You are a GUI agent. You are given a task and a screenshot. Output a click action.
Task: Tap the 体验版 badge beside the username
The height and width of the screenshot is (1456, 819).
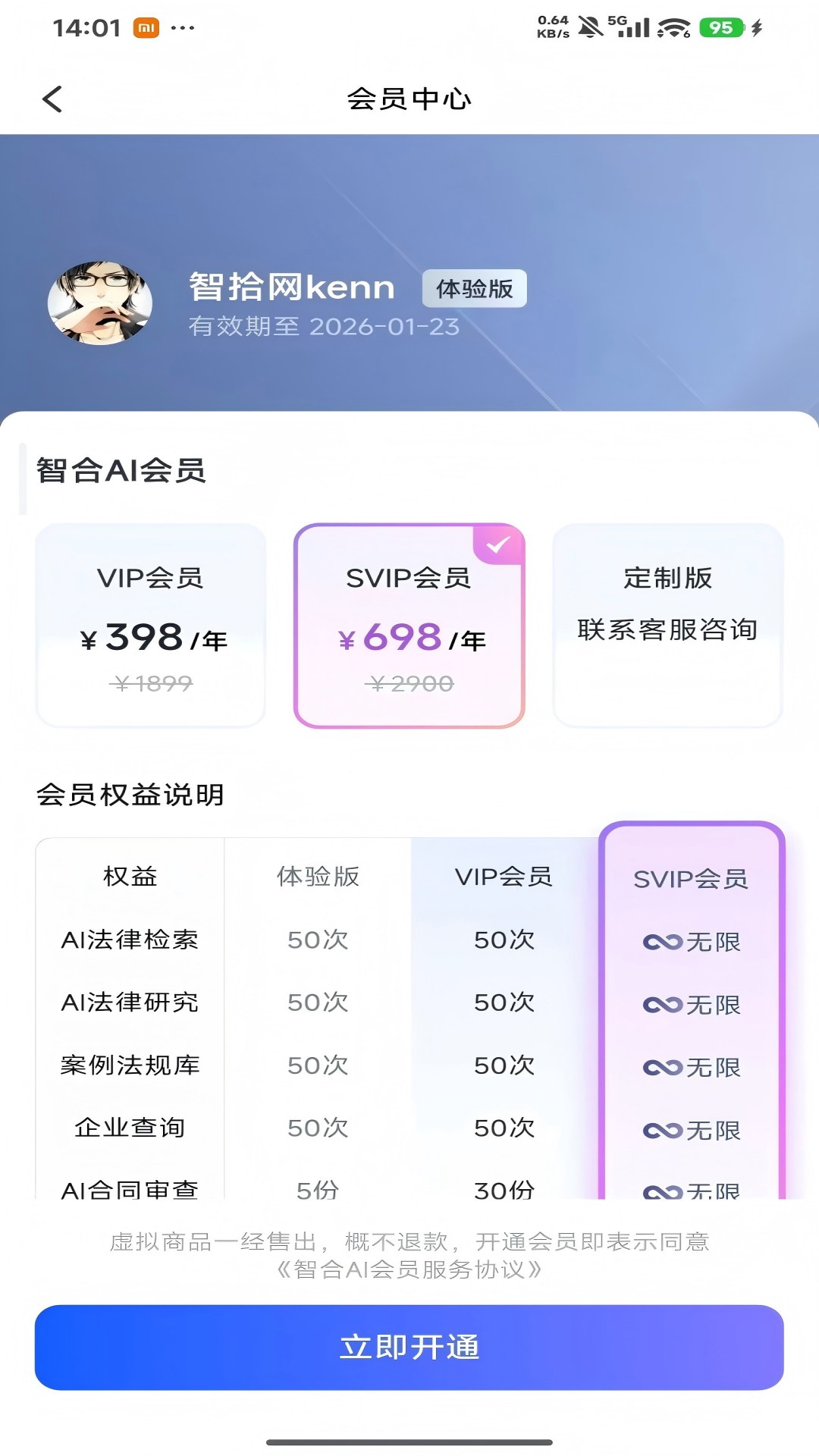point(475,288)
